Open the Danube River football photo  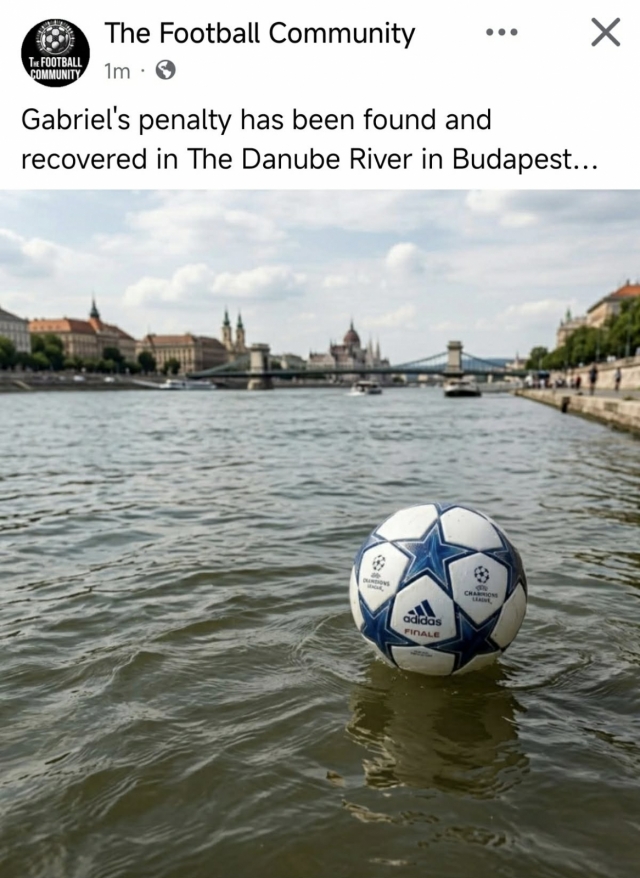click(x=320, y=534)
